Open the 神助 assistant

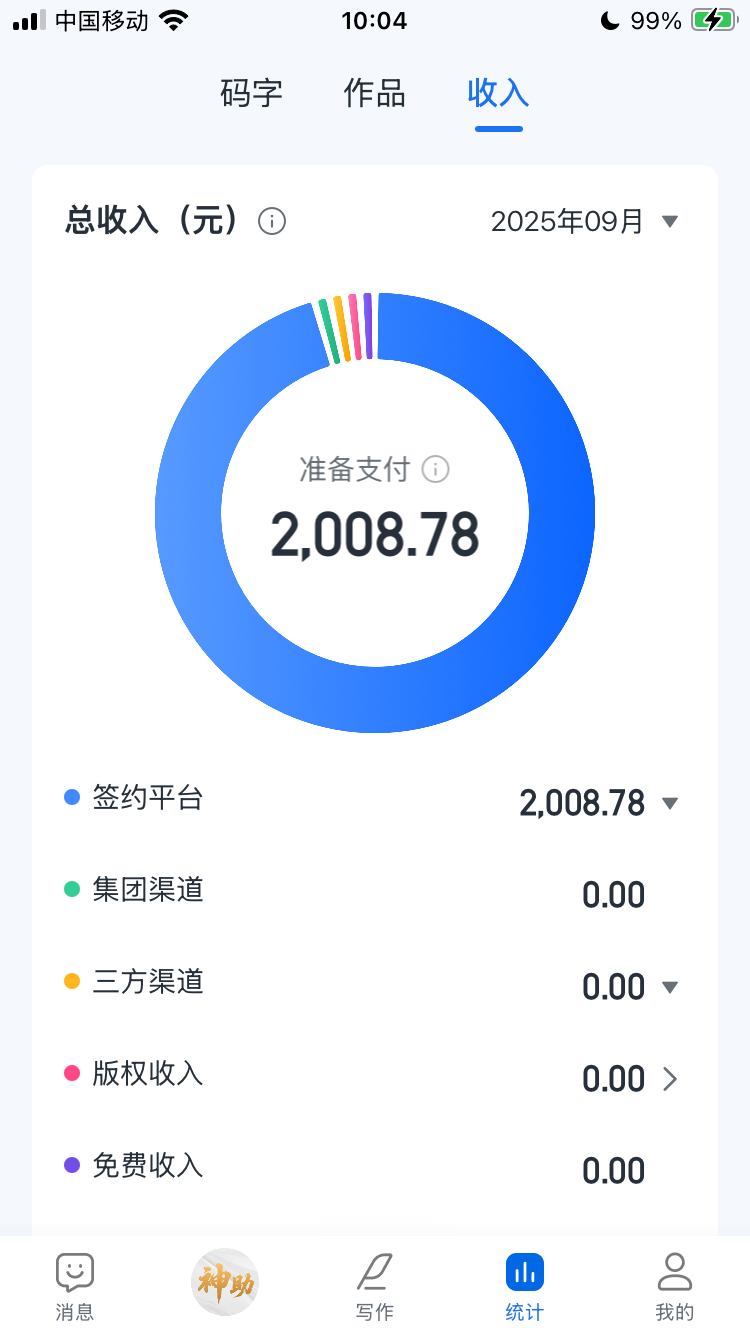pyautogui.click(x=225, y=1282)
